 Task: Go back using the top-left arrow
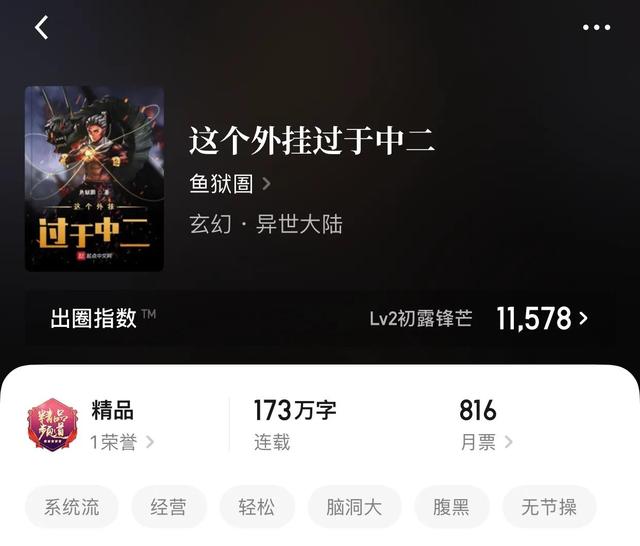click(42, 28)
